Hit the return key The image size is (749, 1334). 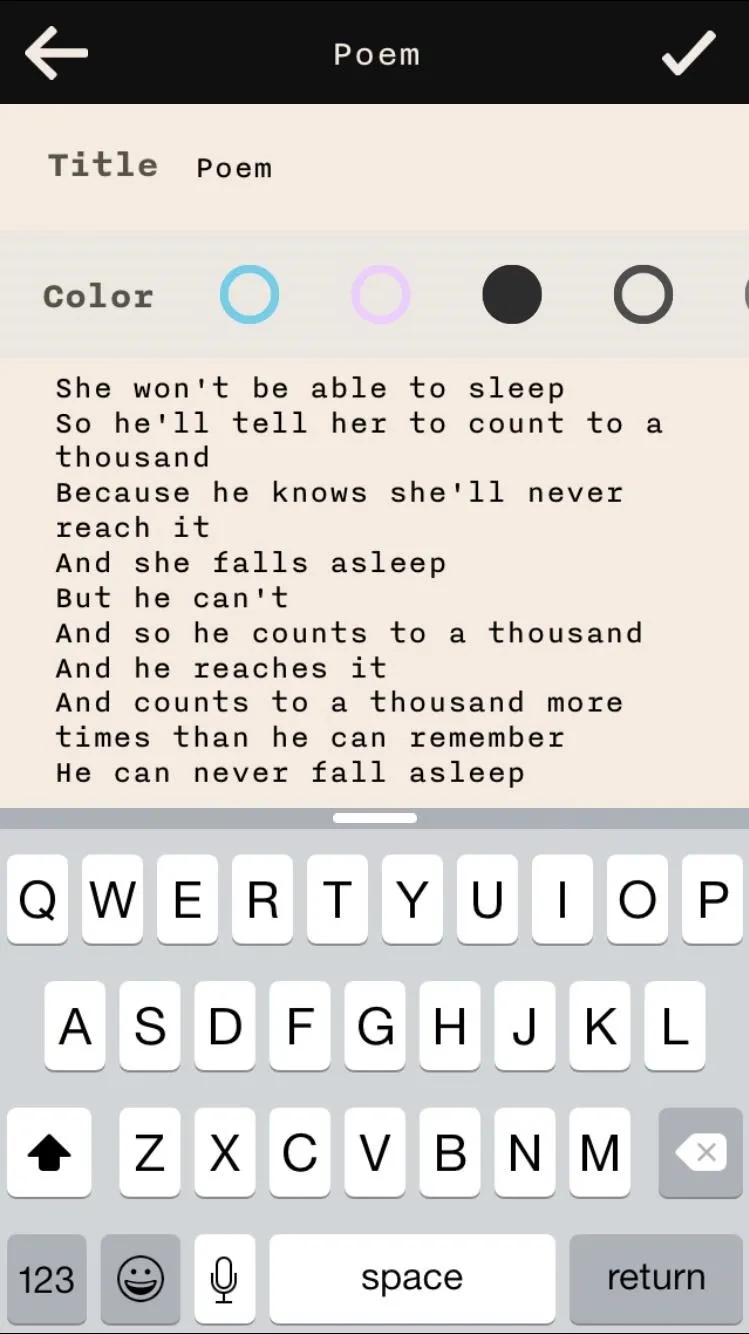[656, 1279]
